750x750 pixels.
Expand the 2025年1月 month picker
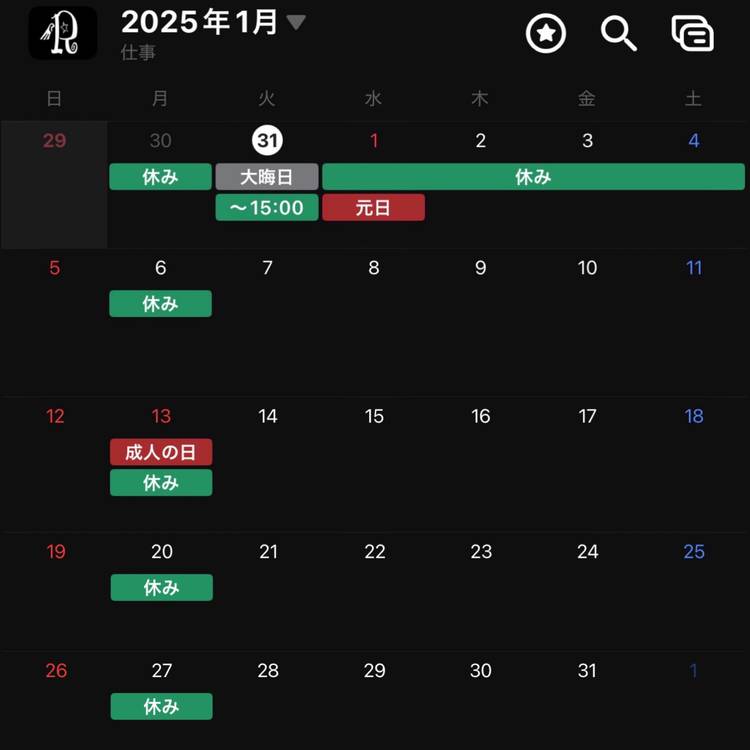[295, 22]
